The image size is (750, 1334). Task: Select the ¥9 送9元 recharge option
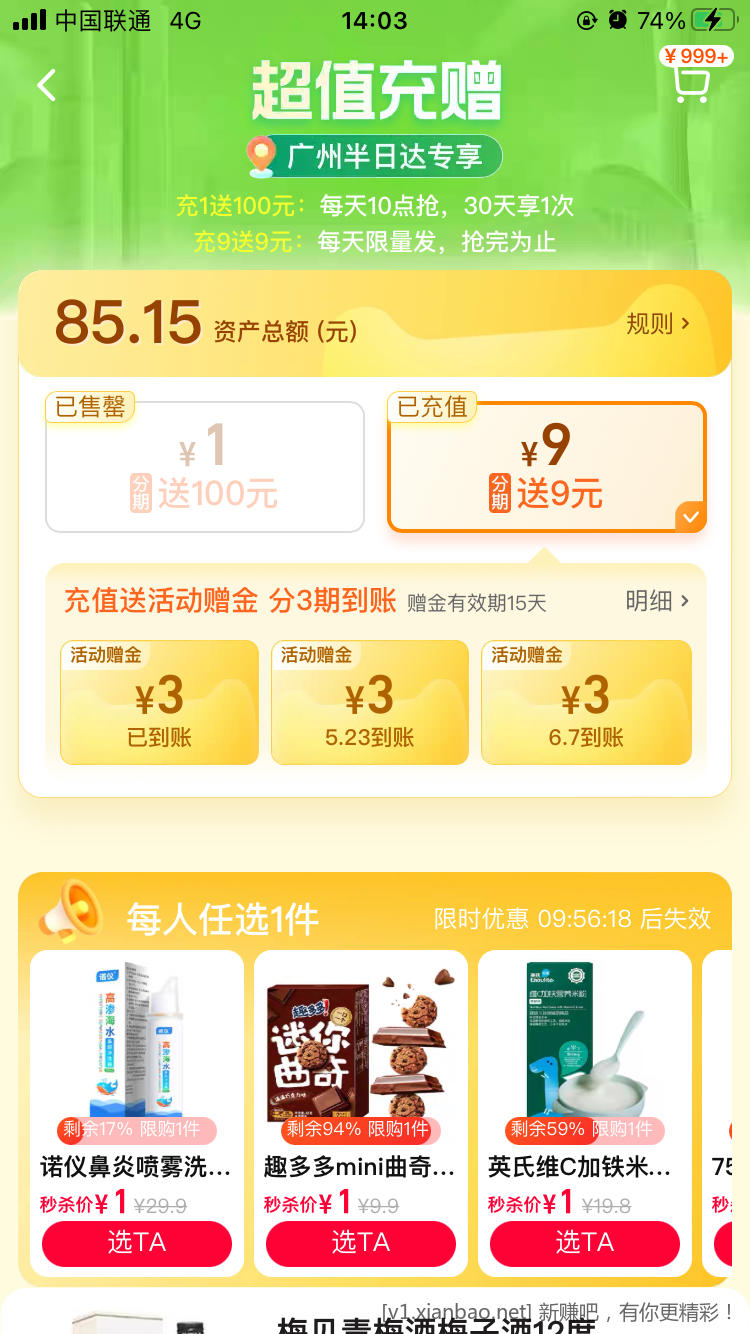[x=547, y=467]
